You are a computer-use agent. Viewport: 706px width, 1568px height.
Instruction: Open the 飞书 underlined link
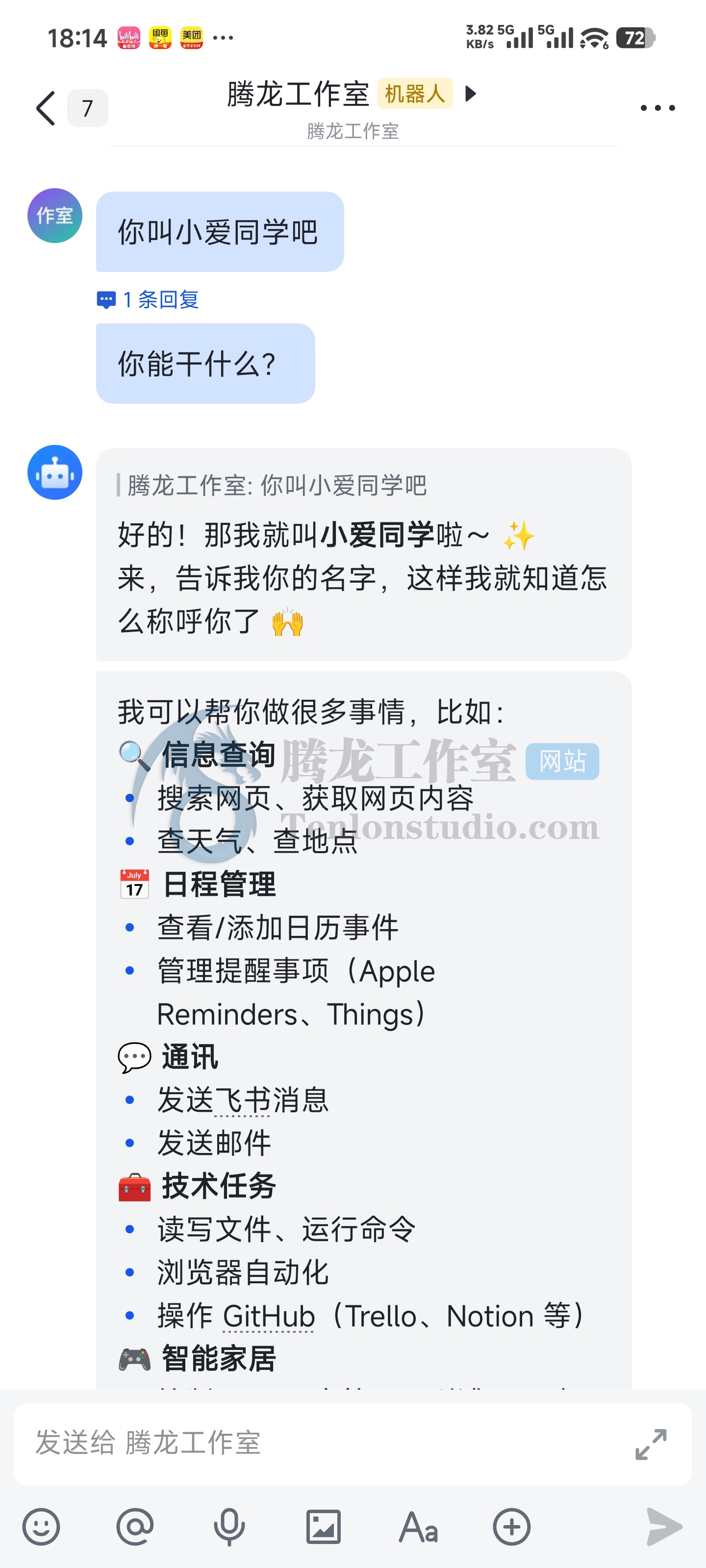point(242,1100)
